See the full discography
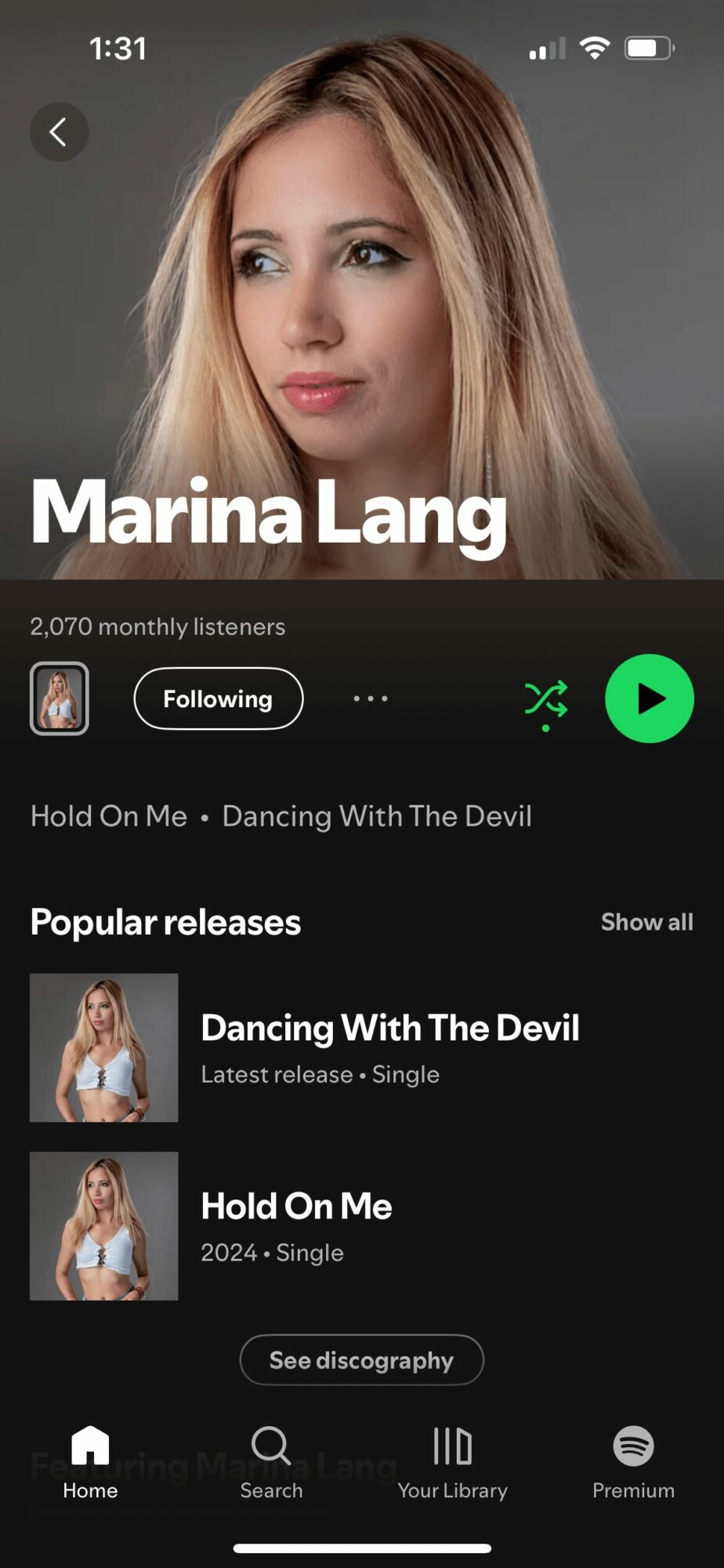This screenshot has width=724, height=1568. tap(361, 1360)
